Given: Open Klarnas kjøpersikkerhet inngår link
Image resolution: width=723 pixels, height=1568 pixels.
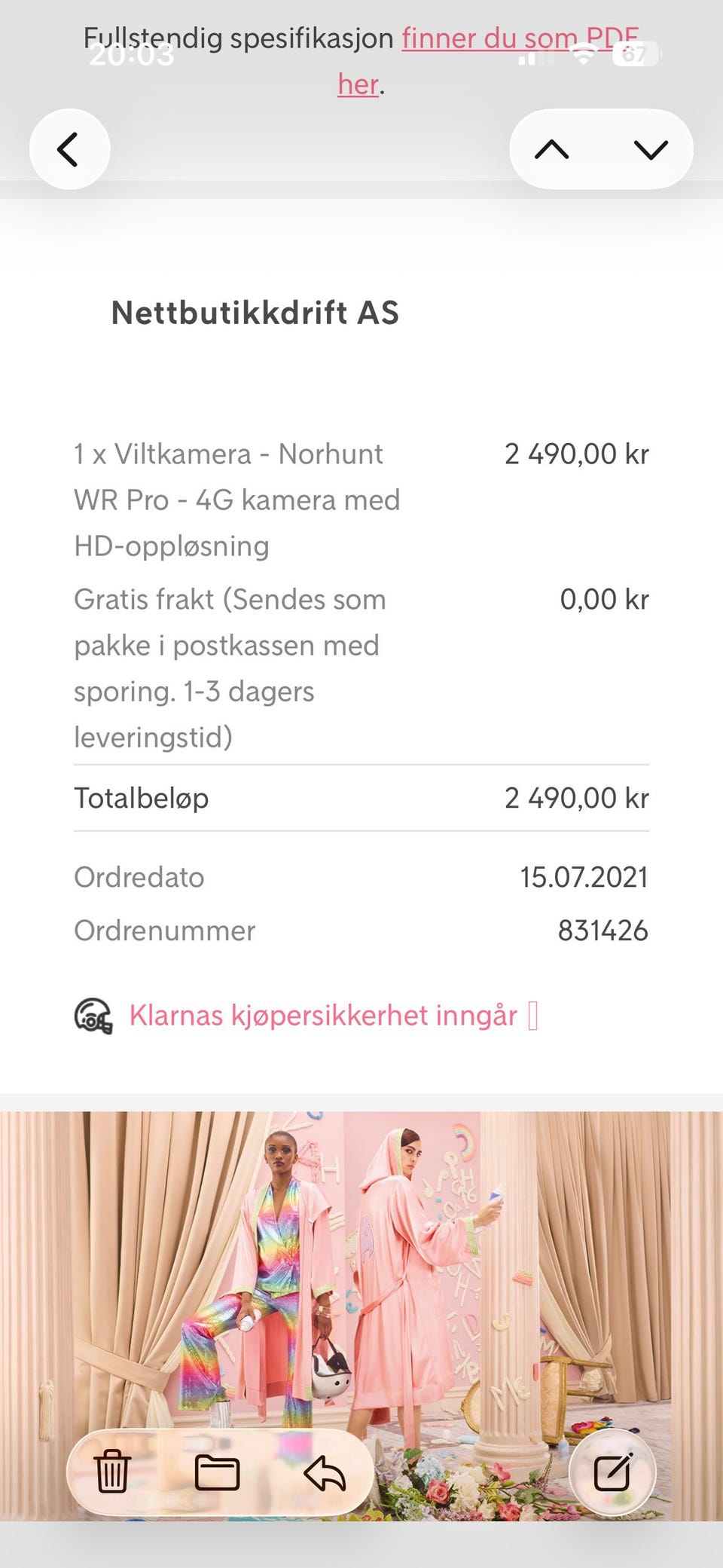Looking at the screenshot, I should click(x=323, y=1015).
